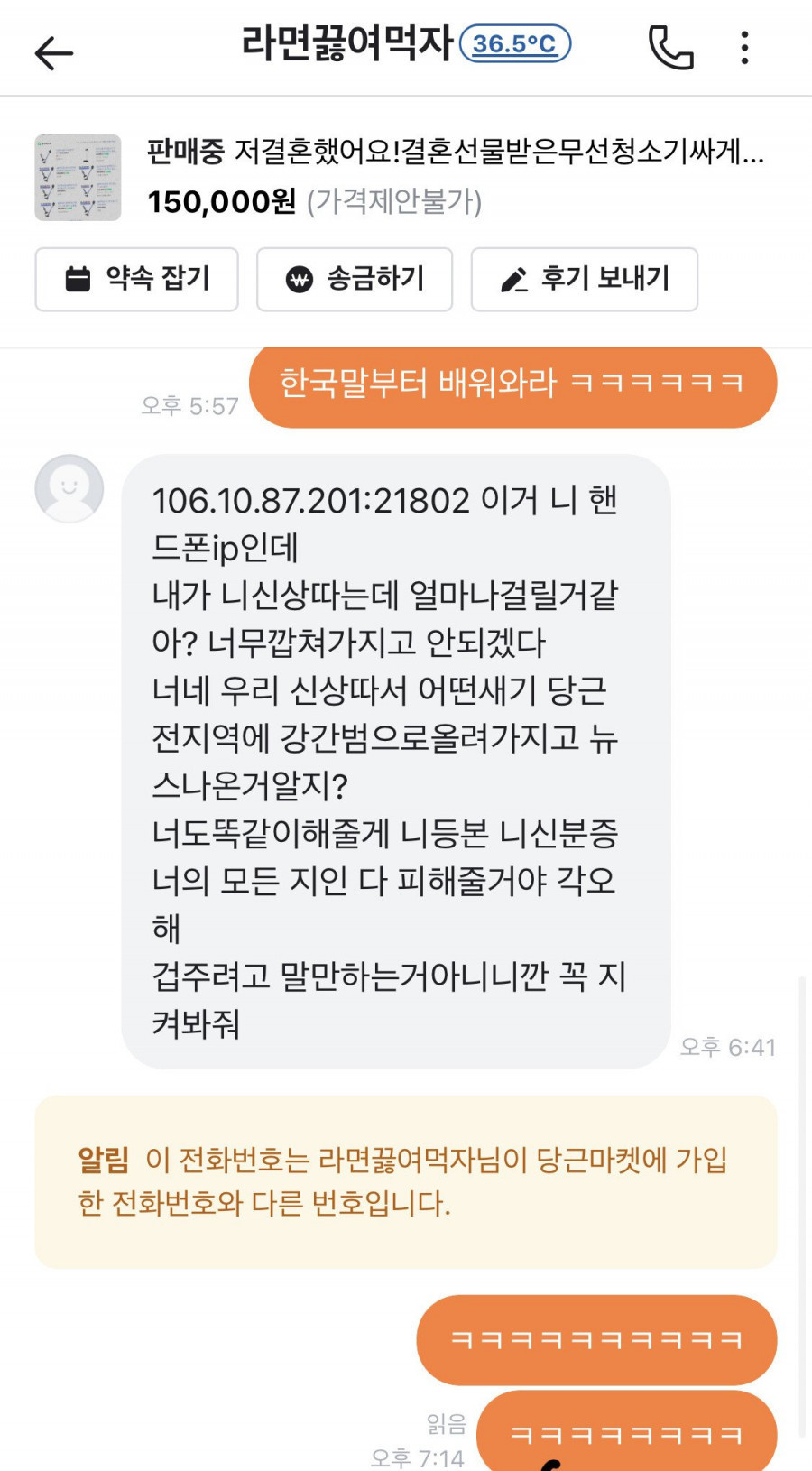
Task: Choose 후기 보내기 to send a review
Action: 584,279
